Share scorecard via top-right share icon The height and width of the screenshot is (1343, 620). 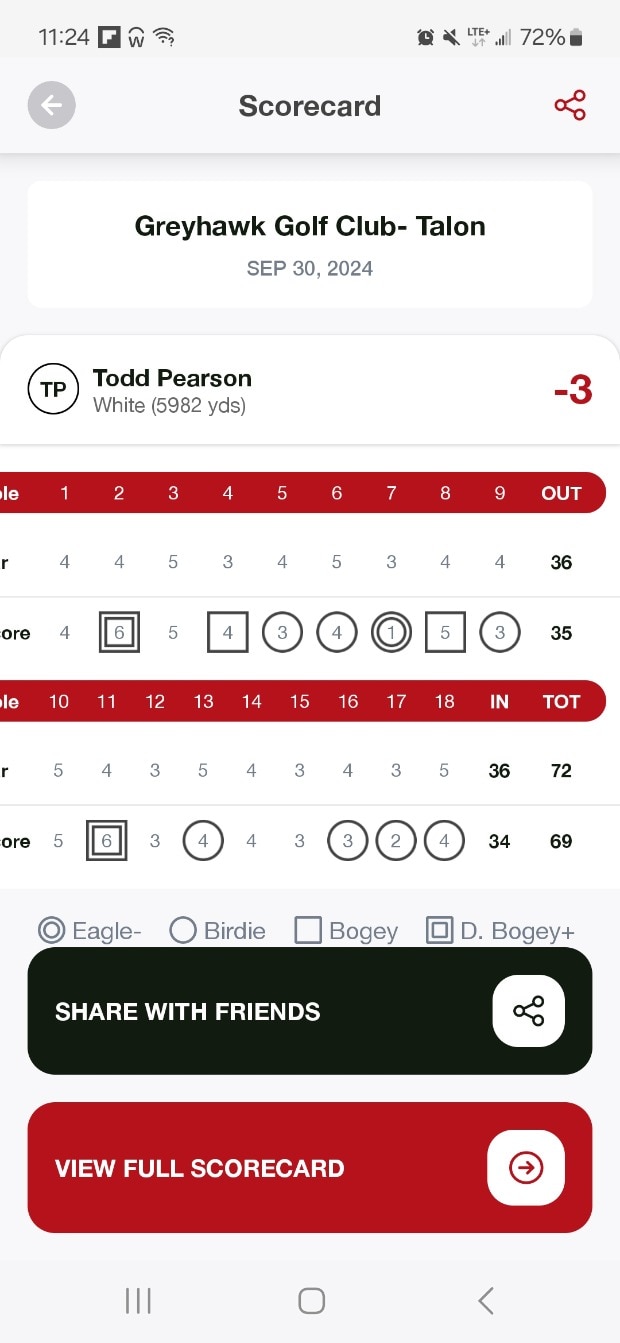tap(570, 105)
